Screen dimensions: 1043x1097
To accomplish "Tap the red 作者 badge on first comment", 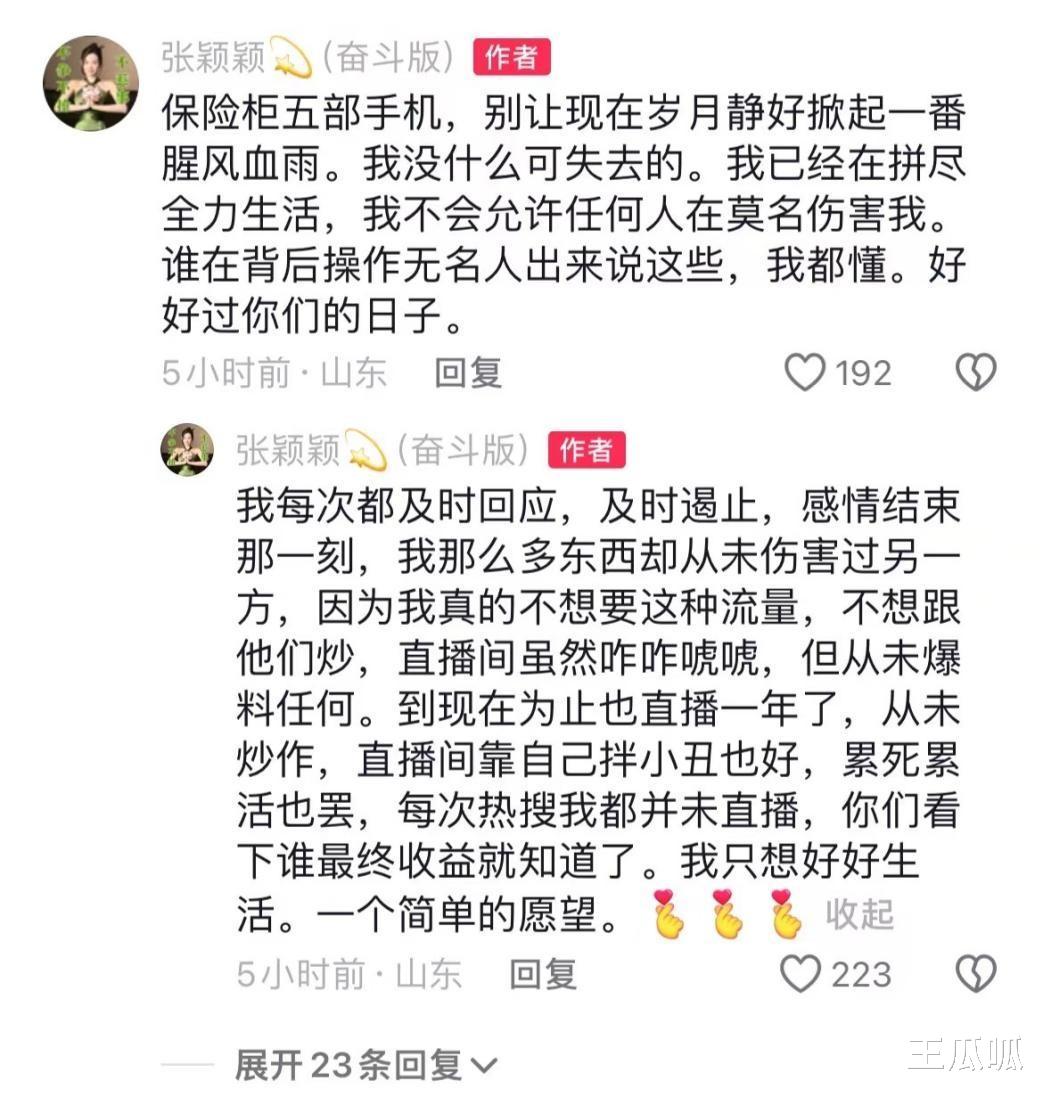I will pyautogui.click(x=510, y=58).
